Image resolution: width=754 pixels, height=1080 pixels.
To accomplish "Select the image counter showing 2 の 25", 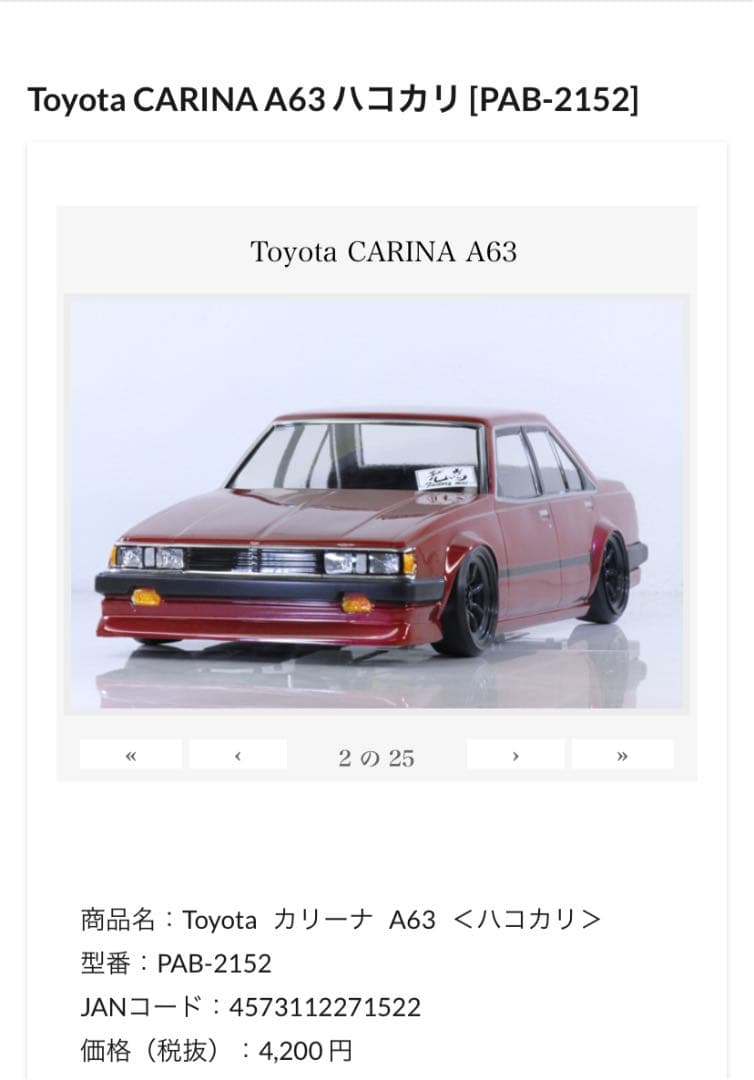I will 376,757.
